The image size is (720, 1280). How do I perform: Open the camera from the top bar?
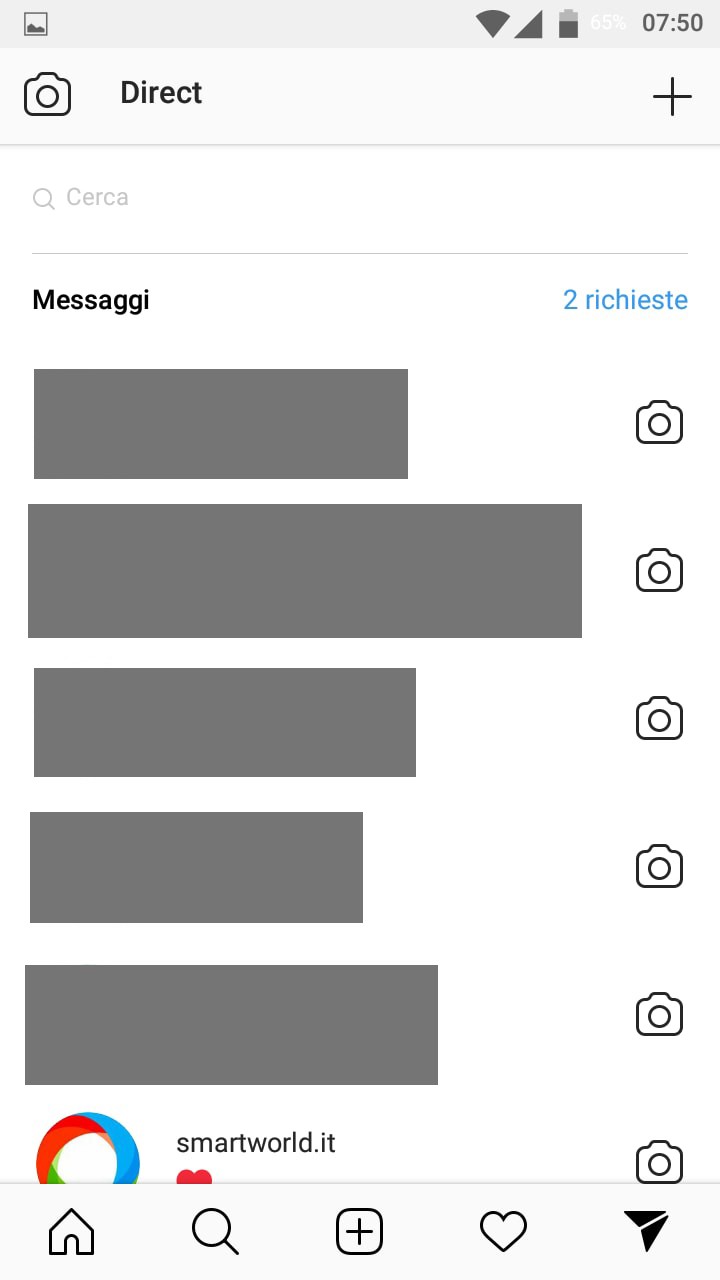click(47, 95)
